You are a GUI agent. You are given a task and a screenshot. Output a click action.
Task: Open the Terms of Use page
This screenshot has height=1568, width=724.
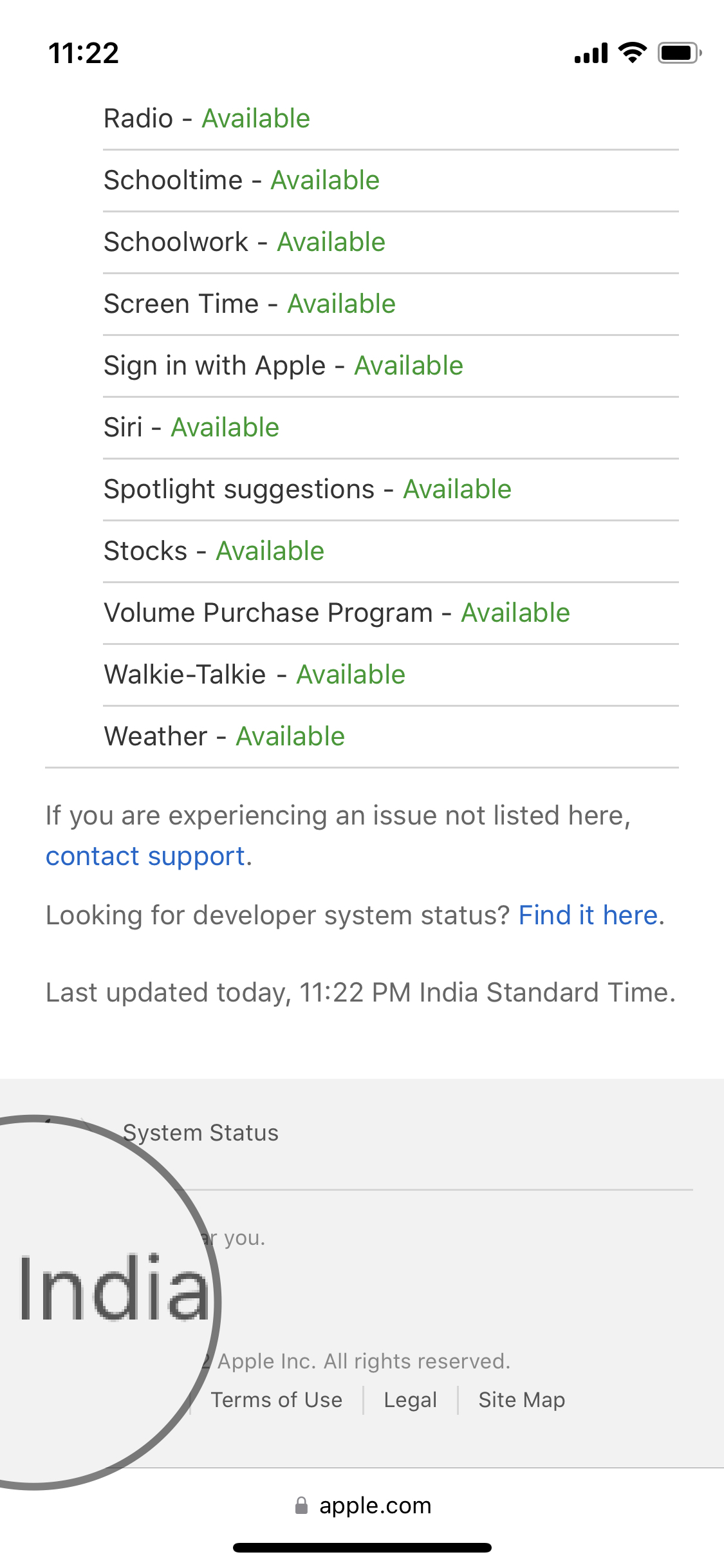coord(277,1399)
